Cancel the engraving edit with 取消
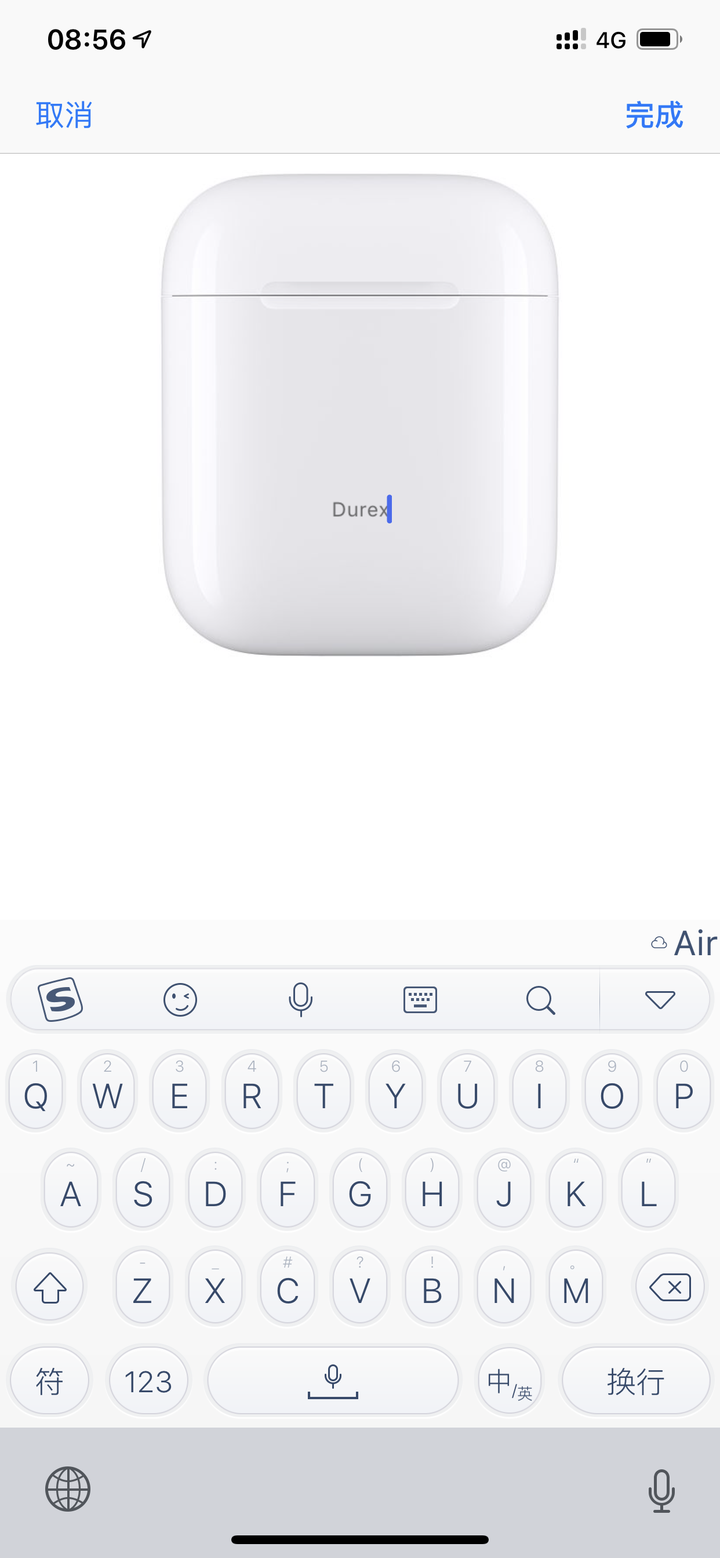Image resolution: width=720 pixels, height=1558 pixels. 64,115
